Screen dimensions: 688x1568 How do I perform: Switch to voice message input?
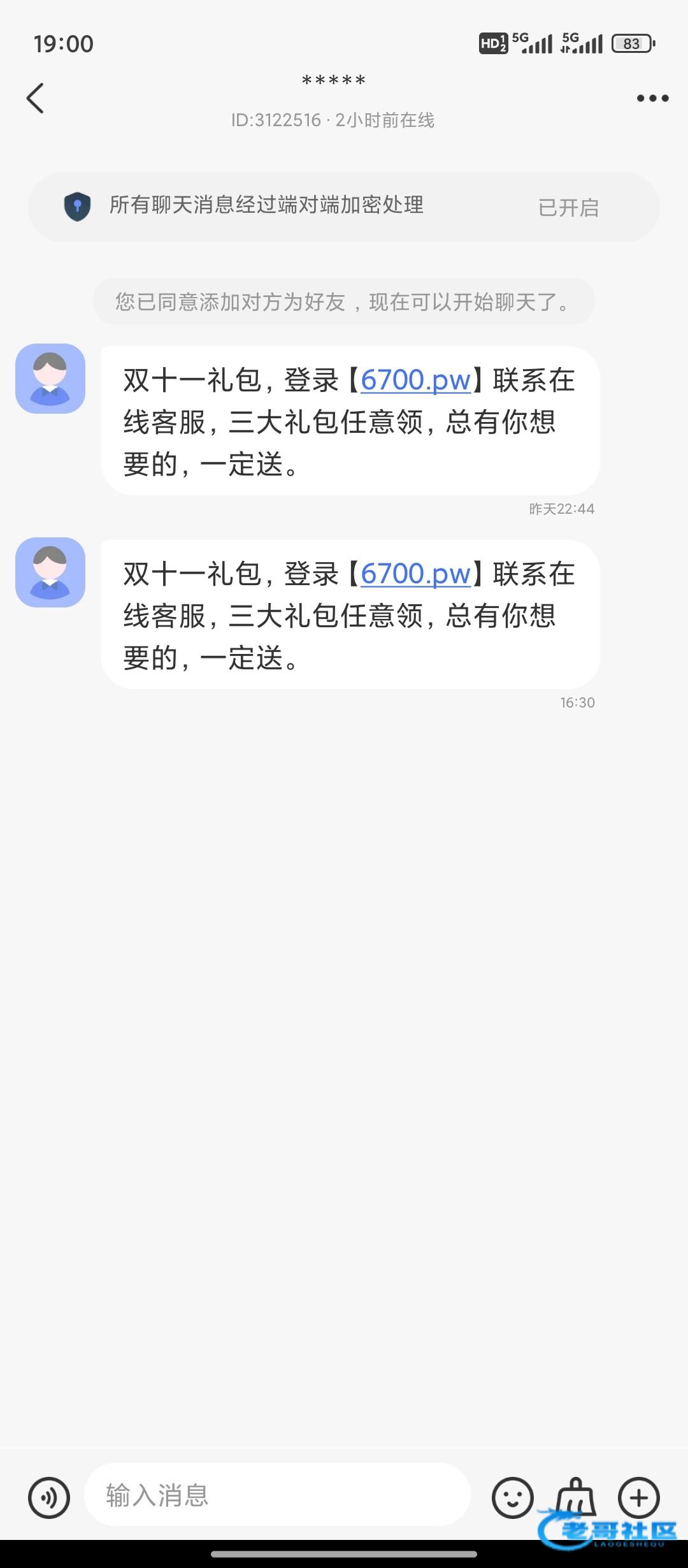49,1497
